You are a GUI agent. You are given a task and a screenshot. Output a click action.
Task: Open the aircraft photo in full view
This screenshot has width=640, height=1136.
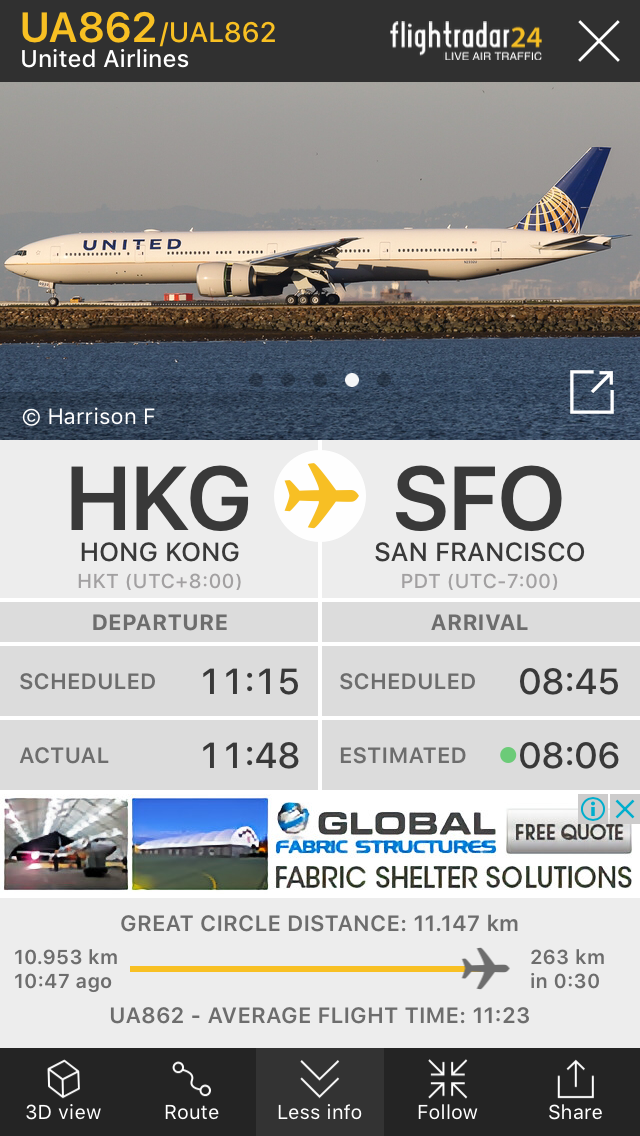point(591,392)
